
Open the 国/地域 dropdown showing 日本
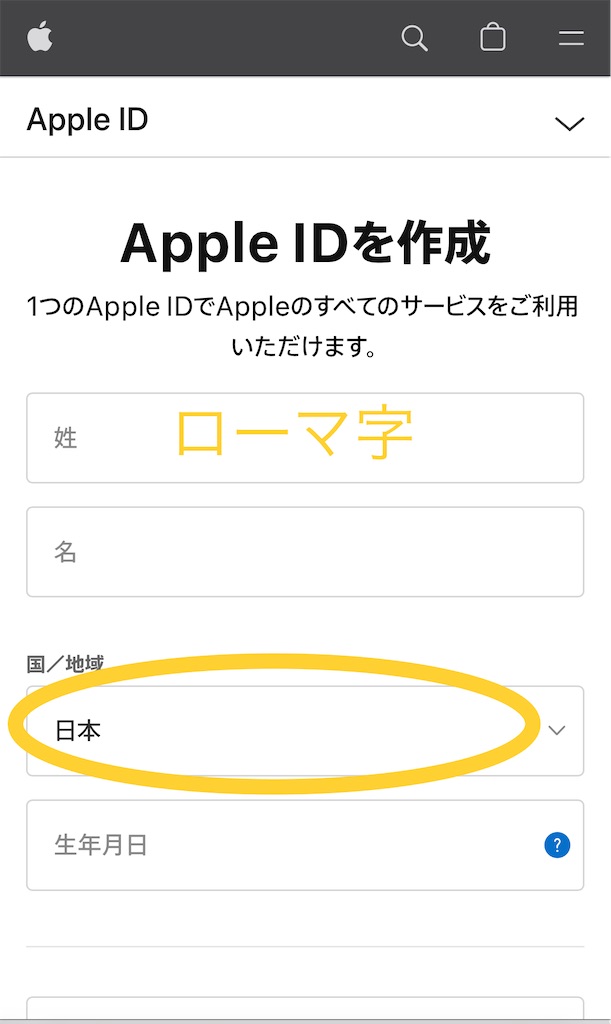click(x=305, y=731)
